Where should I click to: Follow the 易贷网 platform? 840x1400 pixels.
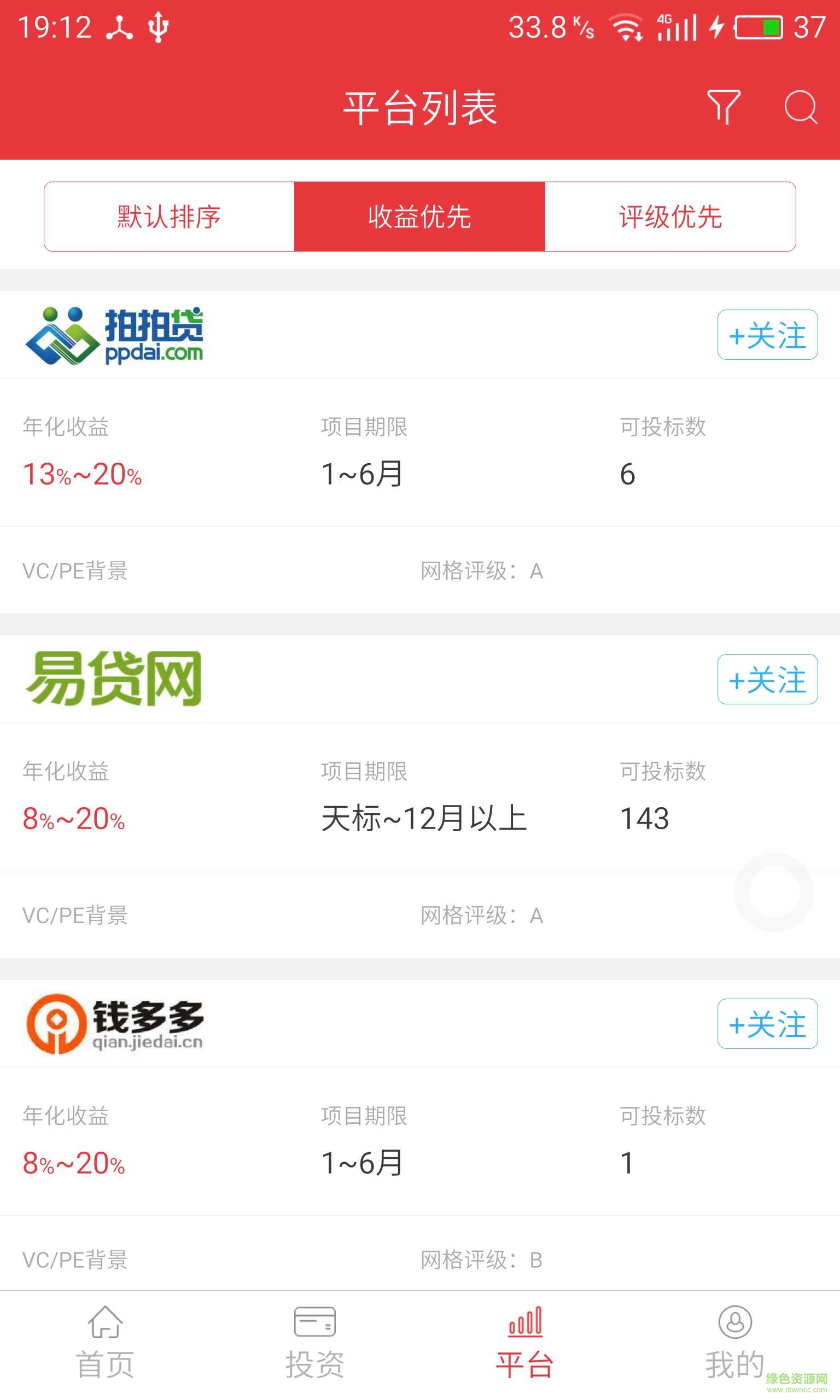pos(767,680)
